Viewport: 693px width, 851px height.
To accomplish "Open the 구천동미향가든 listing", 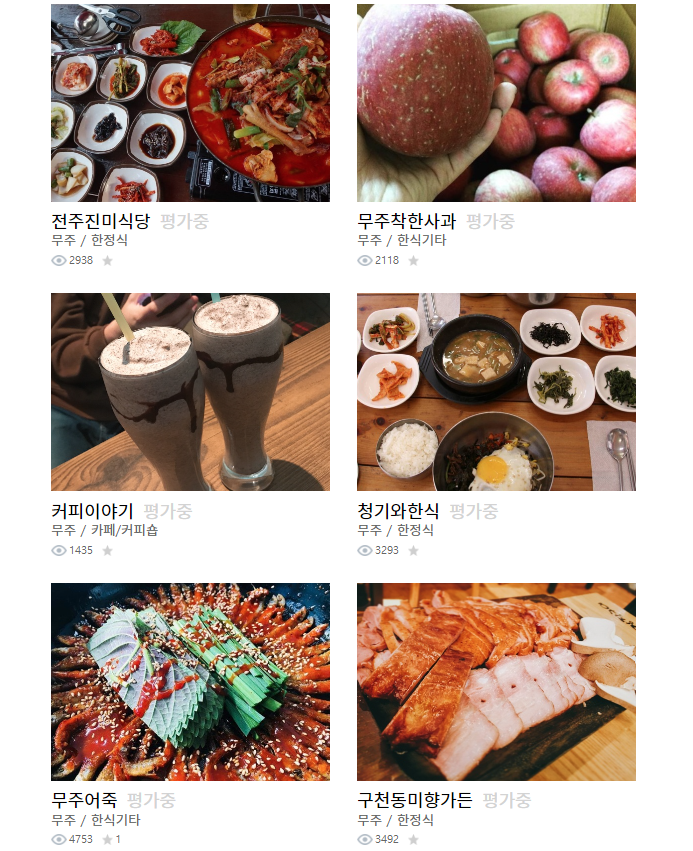I will [x=496, y=682].
